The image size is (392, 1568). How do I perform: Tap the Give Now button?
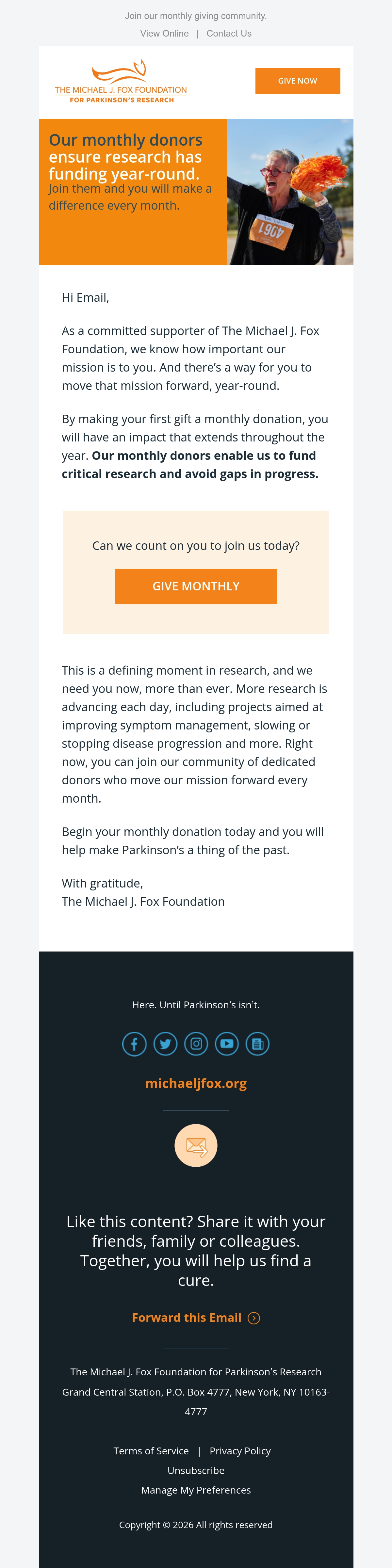click(298, 81)
